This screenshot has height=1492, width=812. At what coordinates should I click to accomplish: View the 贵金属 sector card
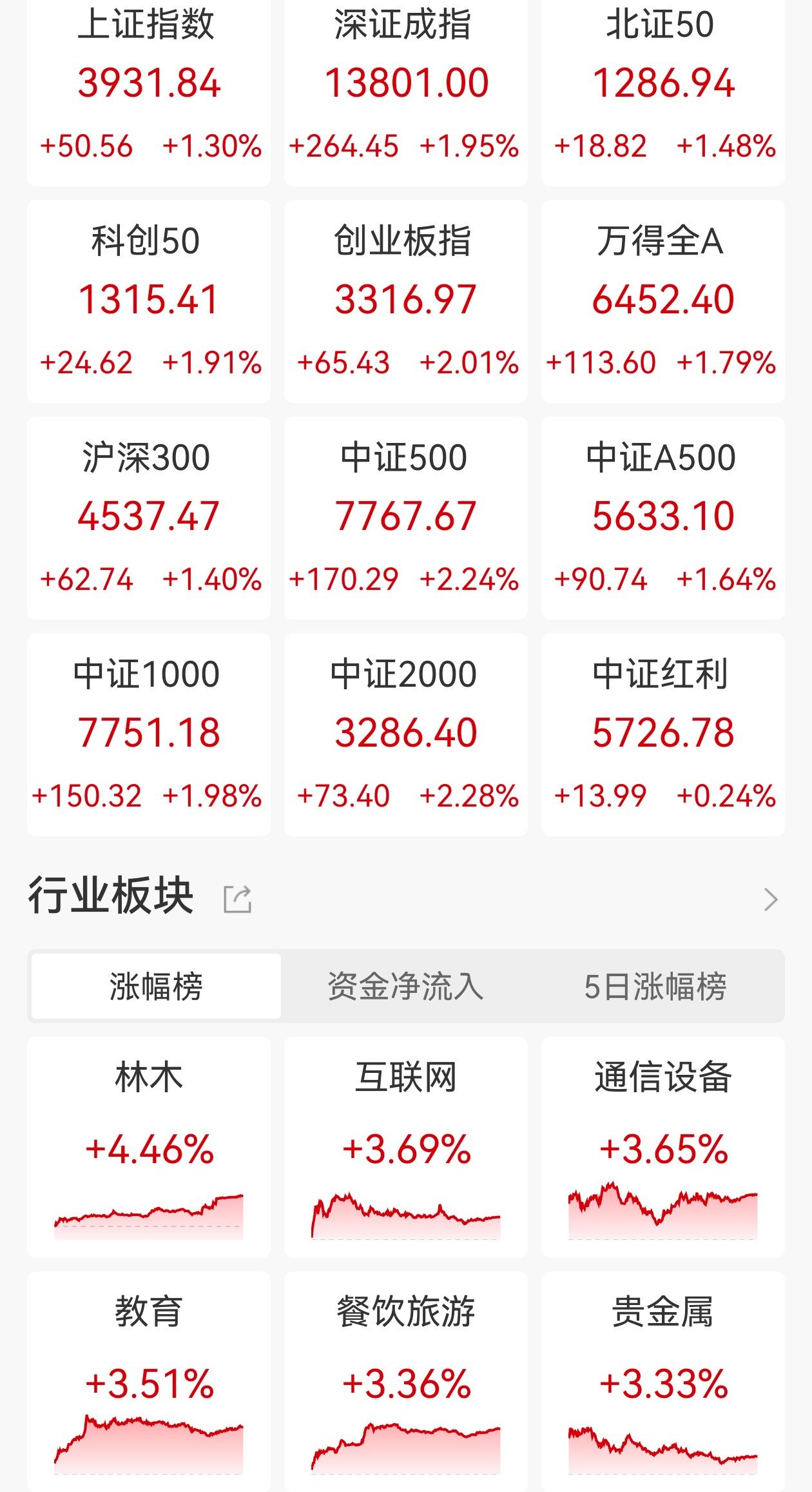[663, 1382]
